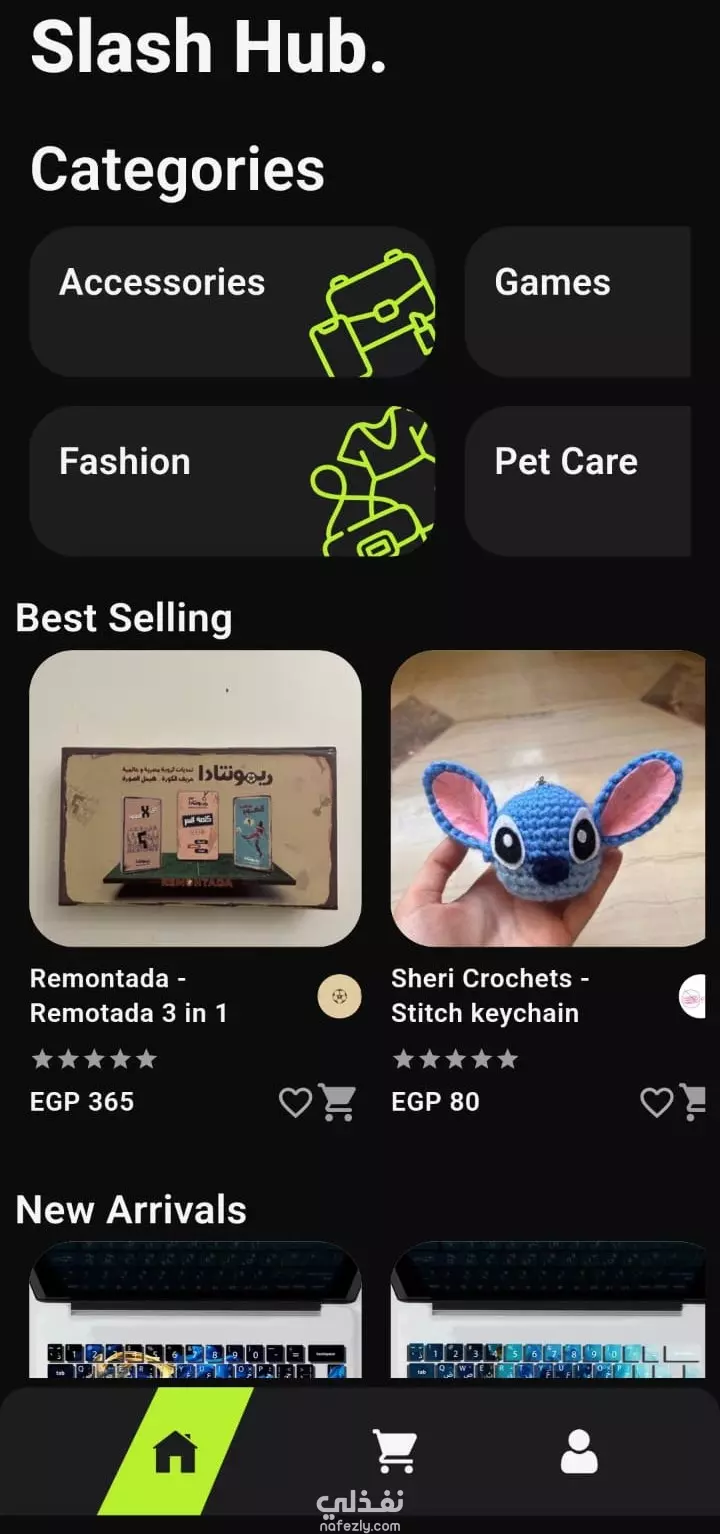Open the Pet Care category
The height and width of the screenshot is (1534, 720).
tap(578, 481)
